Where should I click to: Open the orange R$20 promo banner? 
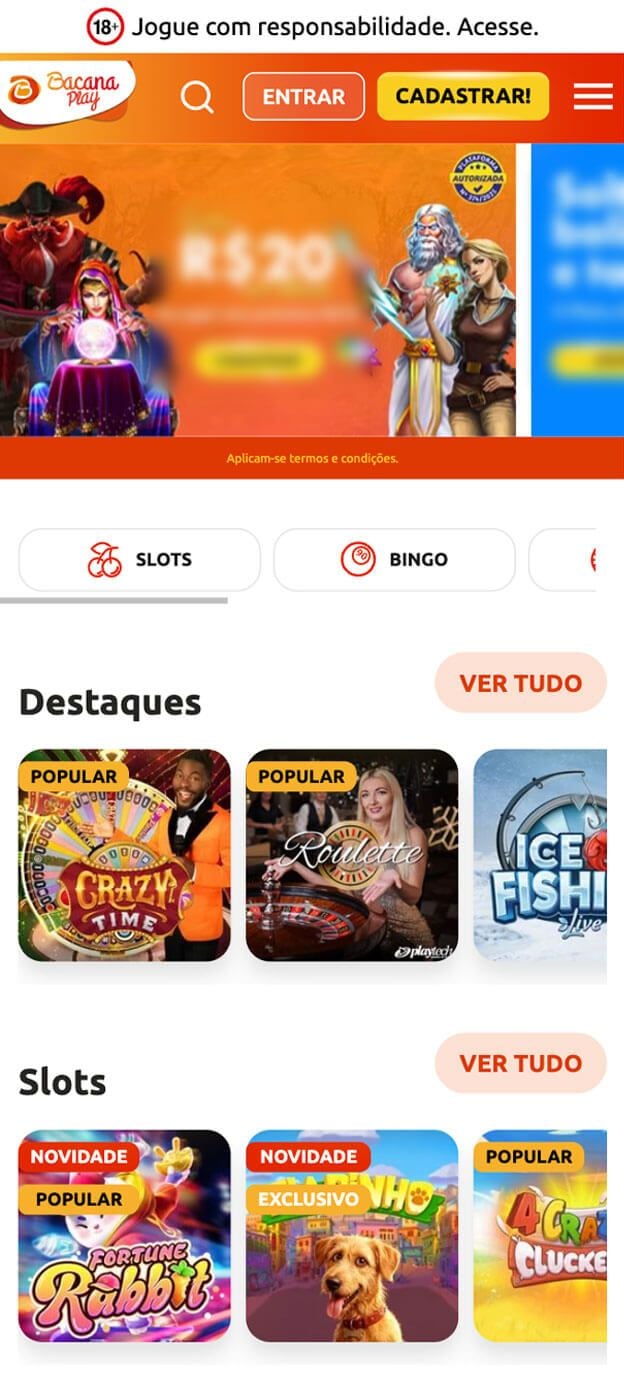(x=258, y=290)
